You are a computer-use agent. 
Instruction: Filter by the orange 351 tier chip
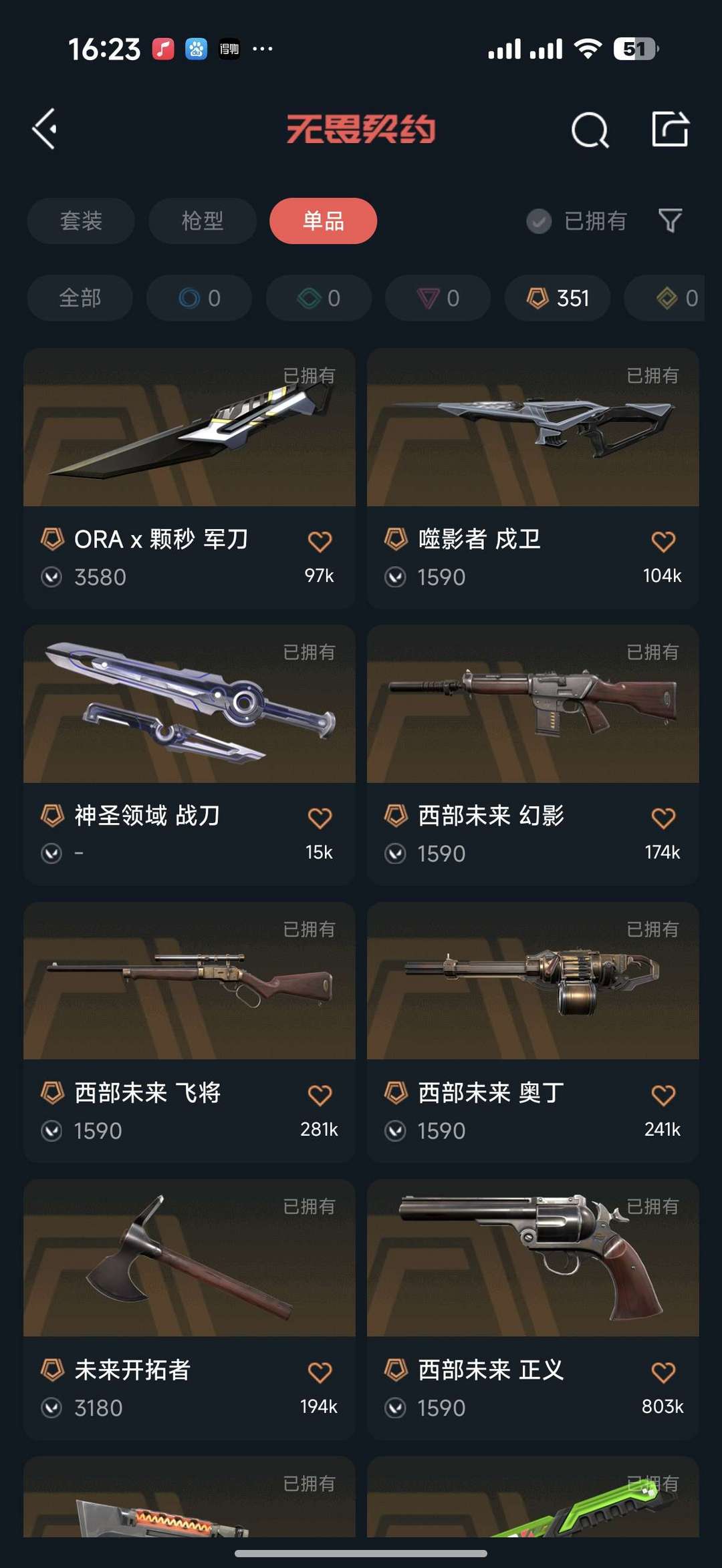pyautogui.click(x=558, y=298)
